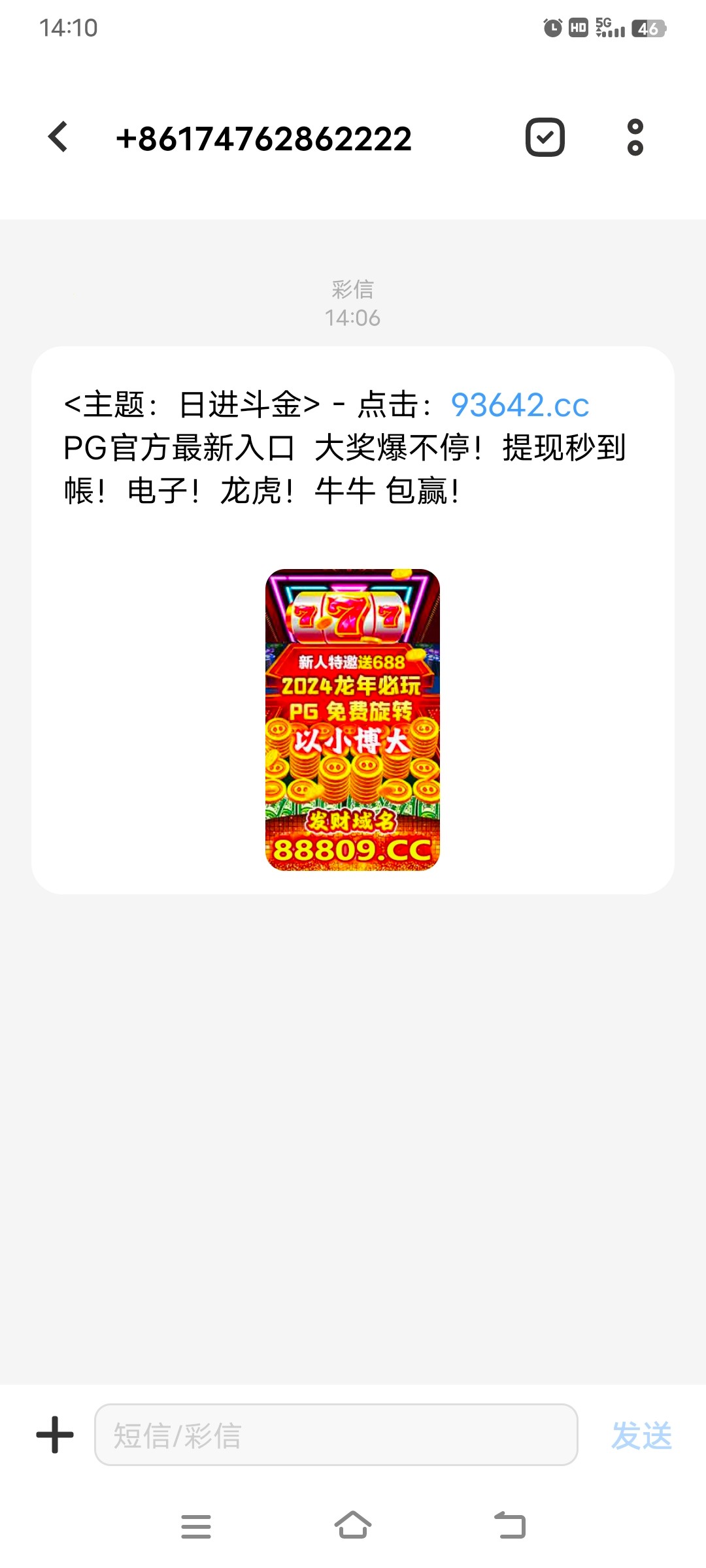Tap the 发送 send button

(x=641, y=1435)
